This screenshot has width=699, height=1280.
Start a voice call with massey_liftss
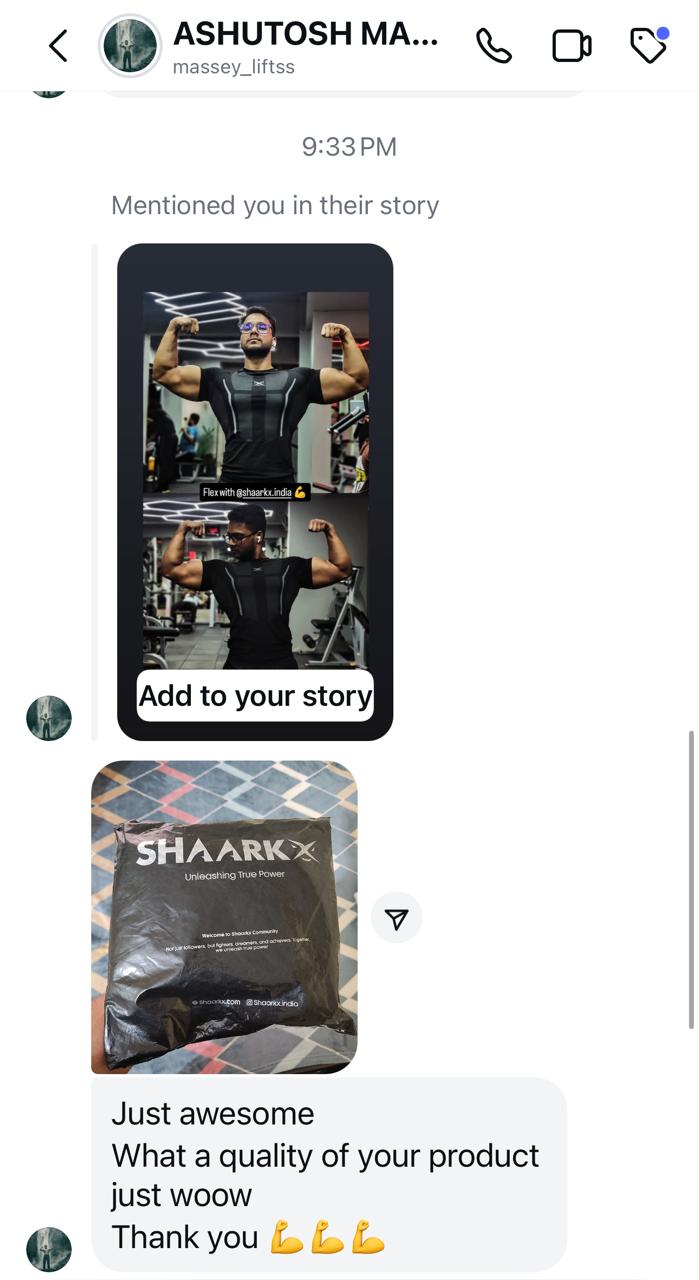pos(494,45)
